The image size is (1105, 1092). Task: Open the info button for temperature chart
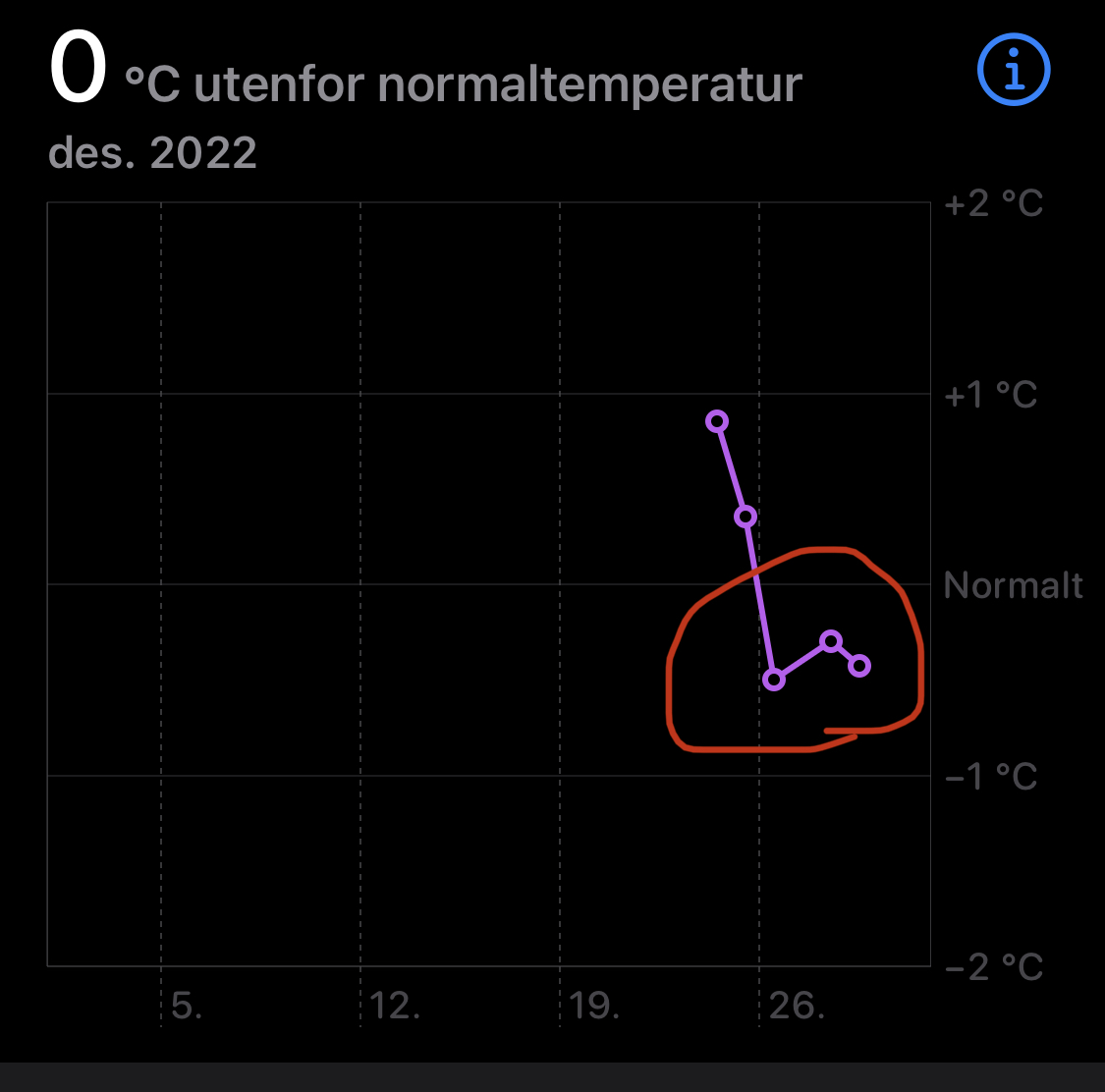[1014, 71]
